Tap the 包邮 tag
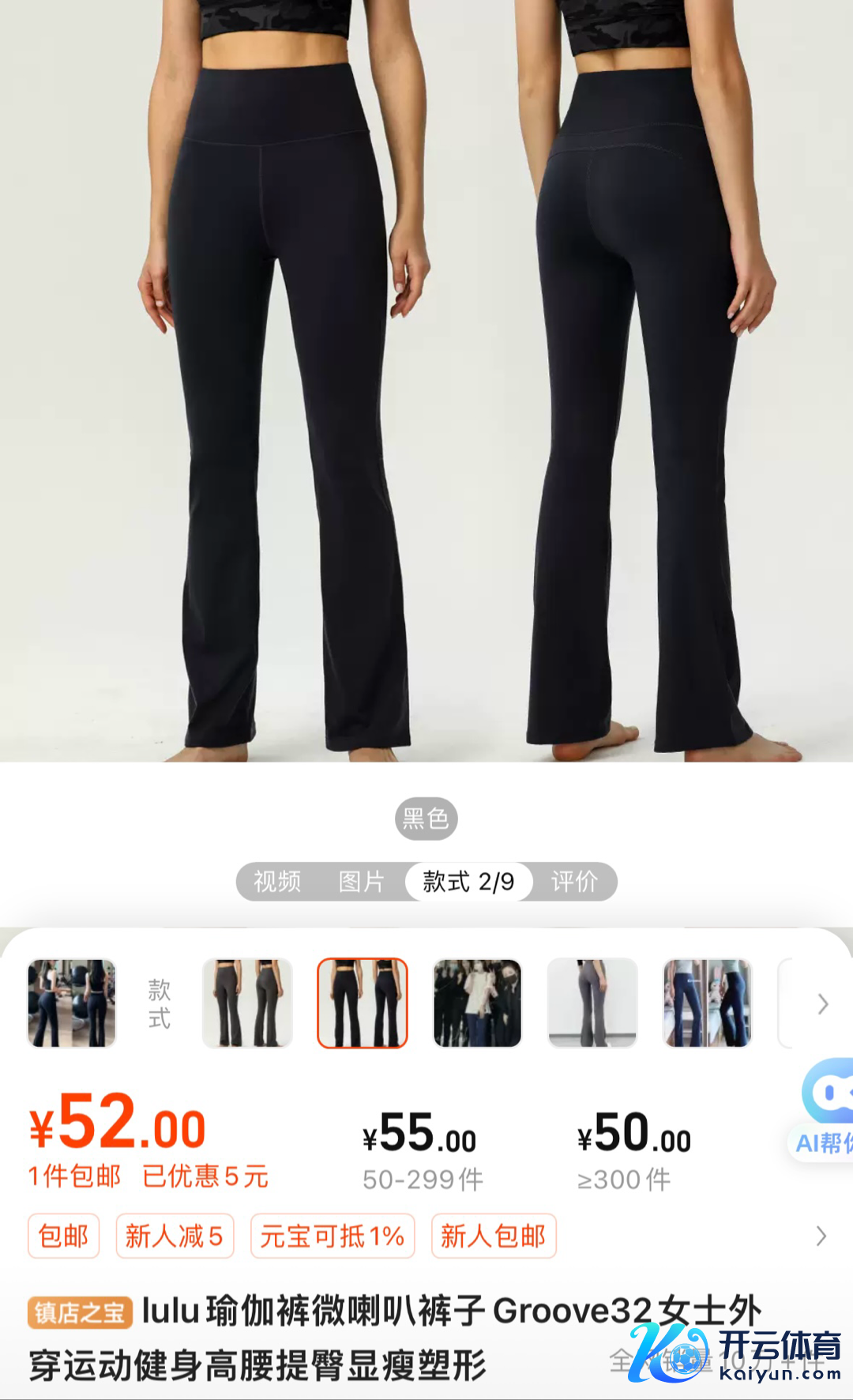 point(64,1236)
